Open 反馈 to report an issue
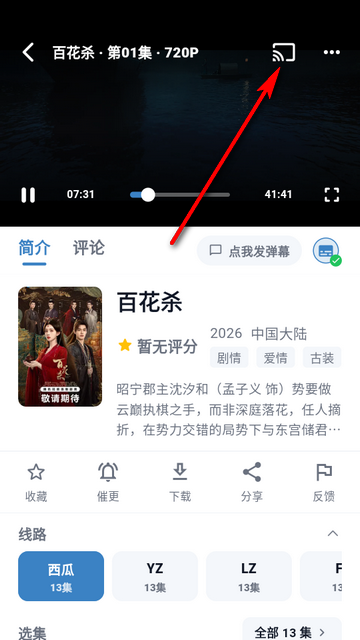 tap(324, 482)
